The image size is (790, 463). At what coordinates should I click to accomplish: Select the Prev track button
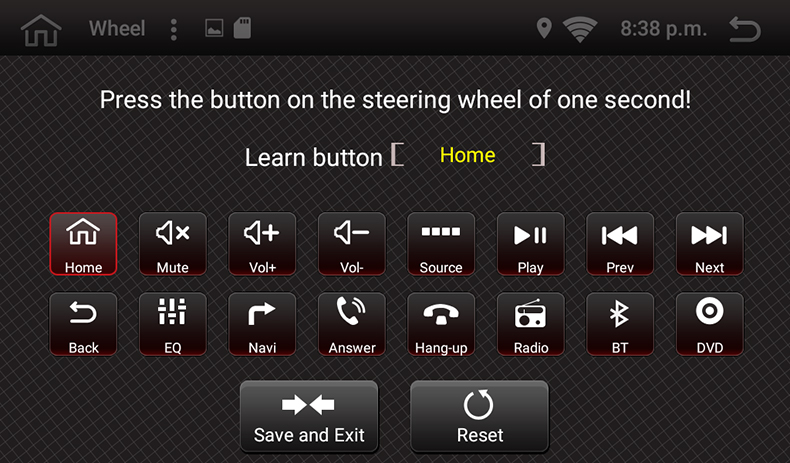pyautogui.click(x=620, y=244)
